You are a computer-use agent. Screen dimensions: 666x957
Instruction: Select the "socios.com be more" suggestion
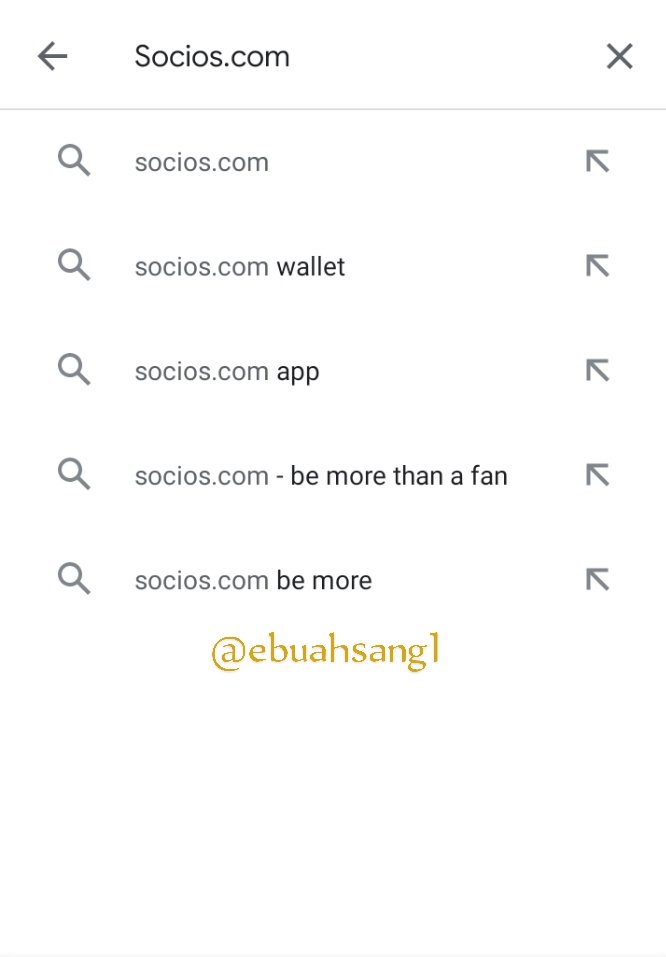333,580
